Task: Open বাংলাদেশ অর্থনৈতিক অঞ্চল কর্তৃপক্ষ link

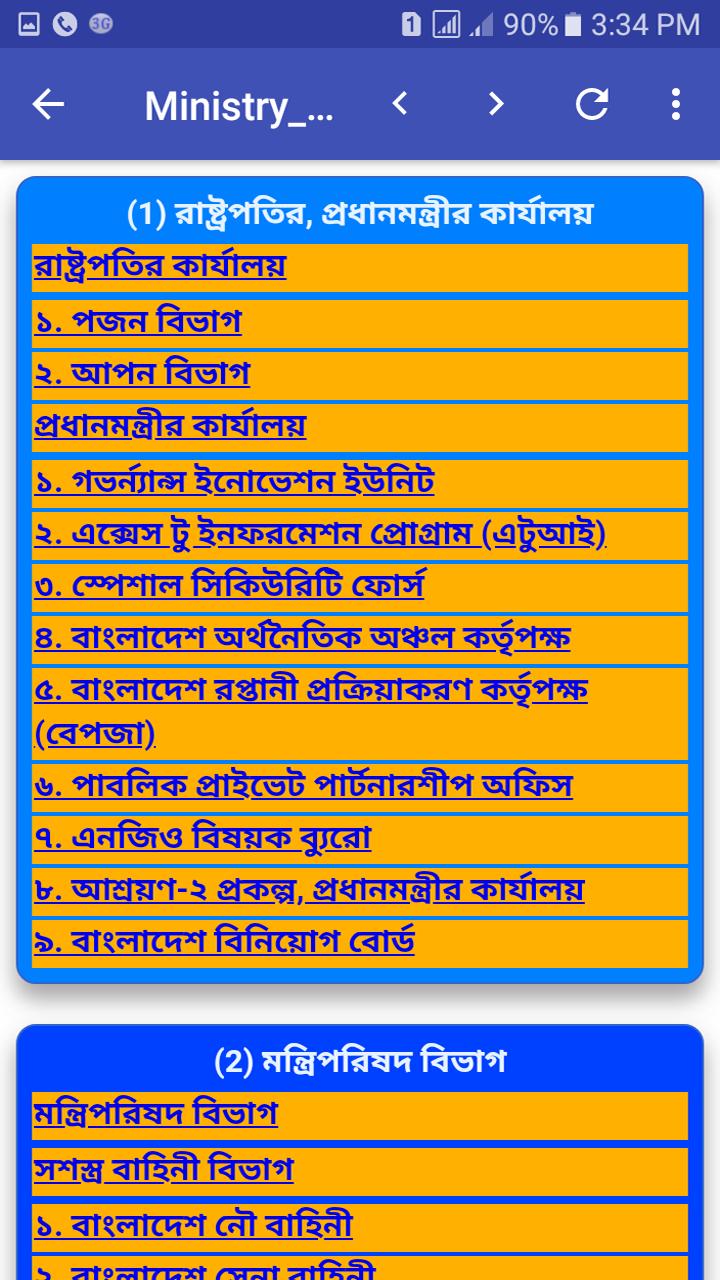Action: (x=302, y=638)
